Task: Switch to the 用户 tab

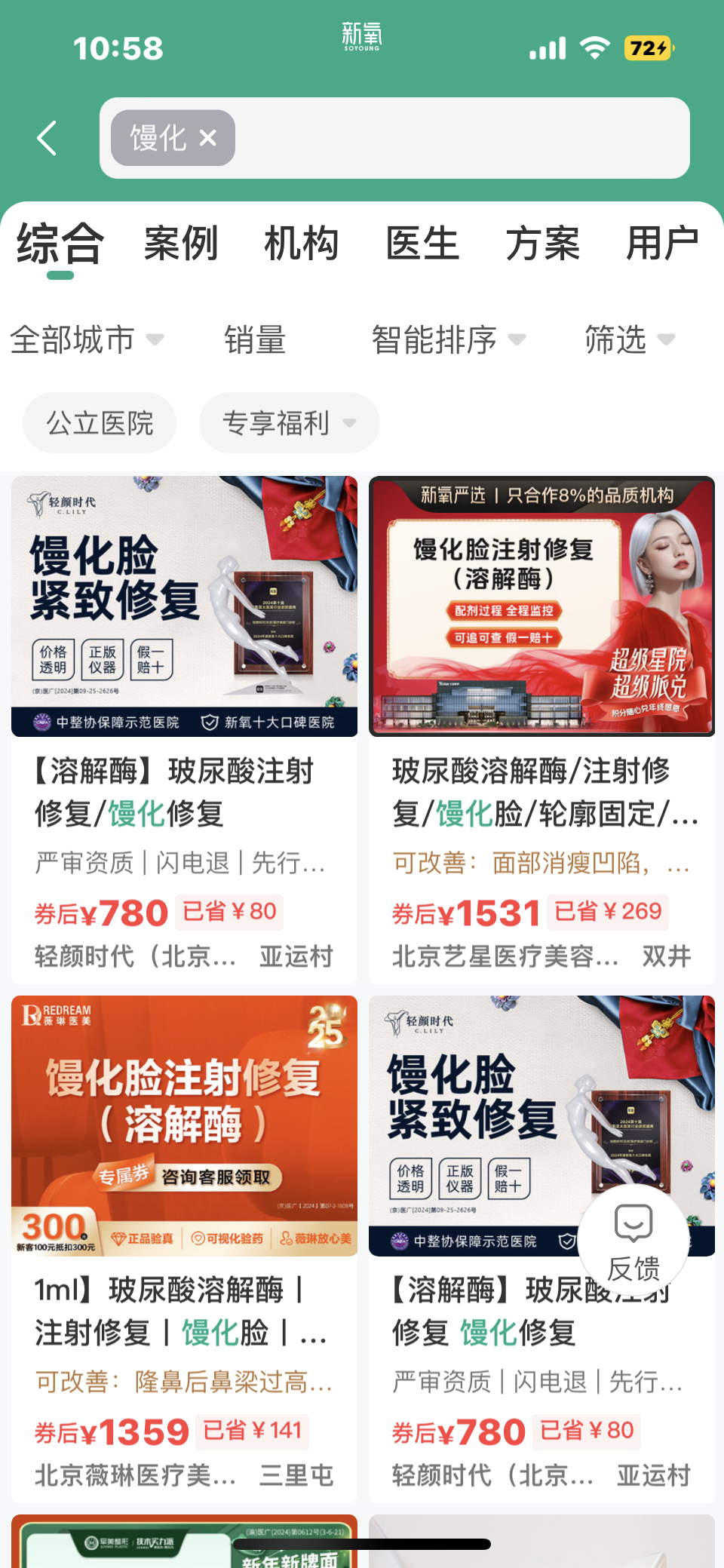Action: click(662, 244)
